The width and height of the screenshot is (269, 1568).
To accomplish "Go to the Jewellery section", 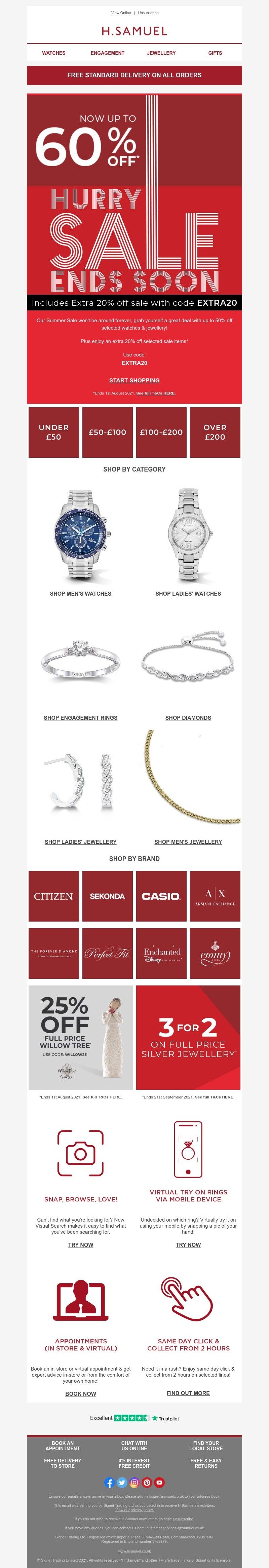I will pyautogui.click(x=161, y=53).
